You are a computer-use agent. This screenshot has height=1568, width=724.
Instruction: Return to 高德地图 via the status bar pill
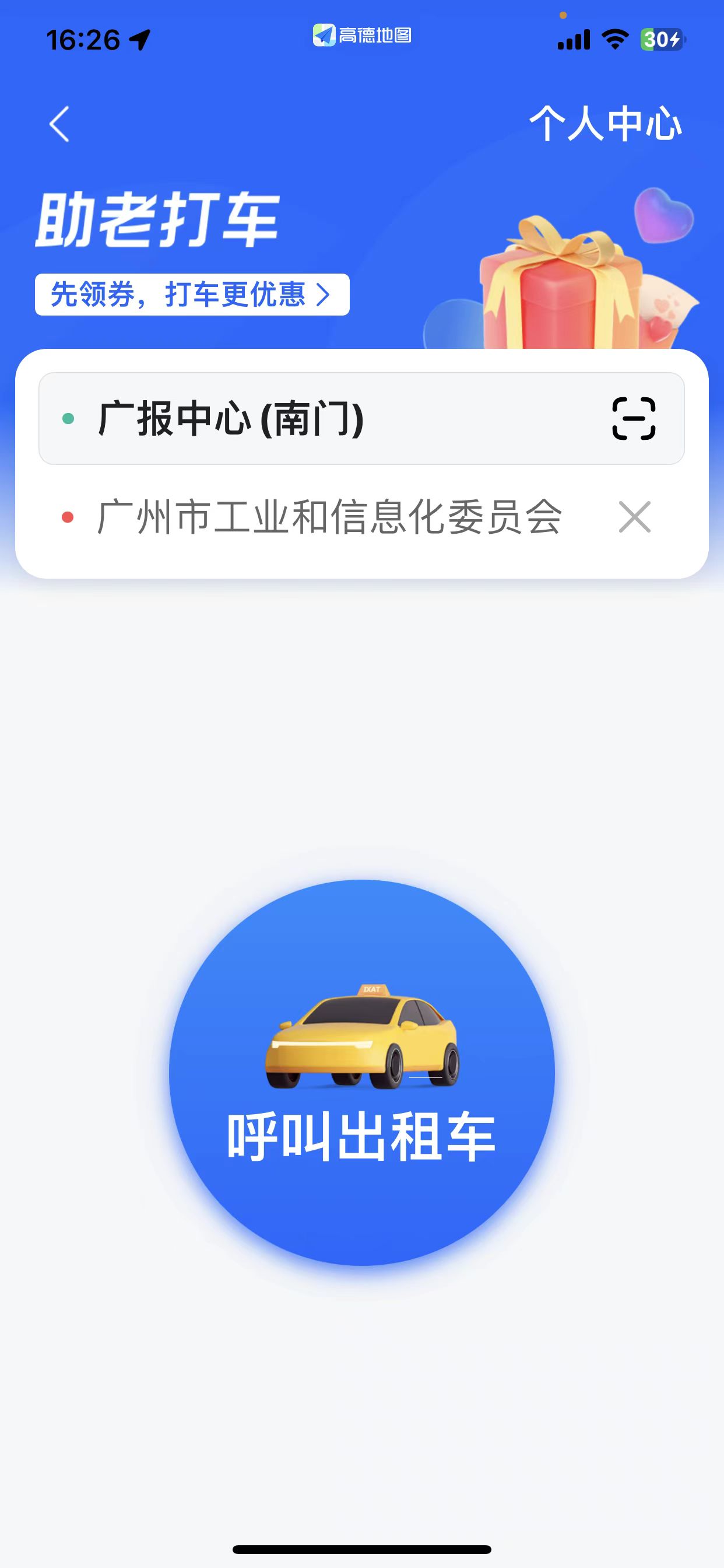coord(362,36)
